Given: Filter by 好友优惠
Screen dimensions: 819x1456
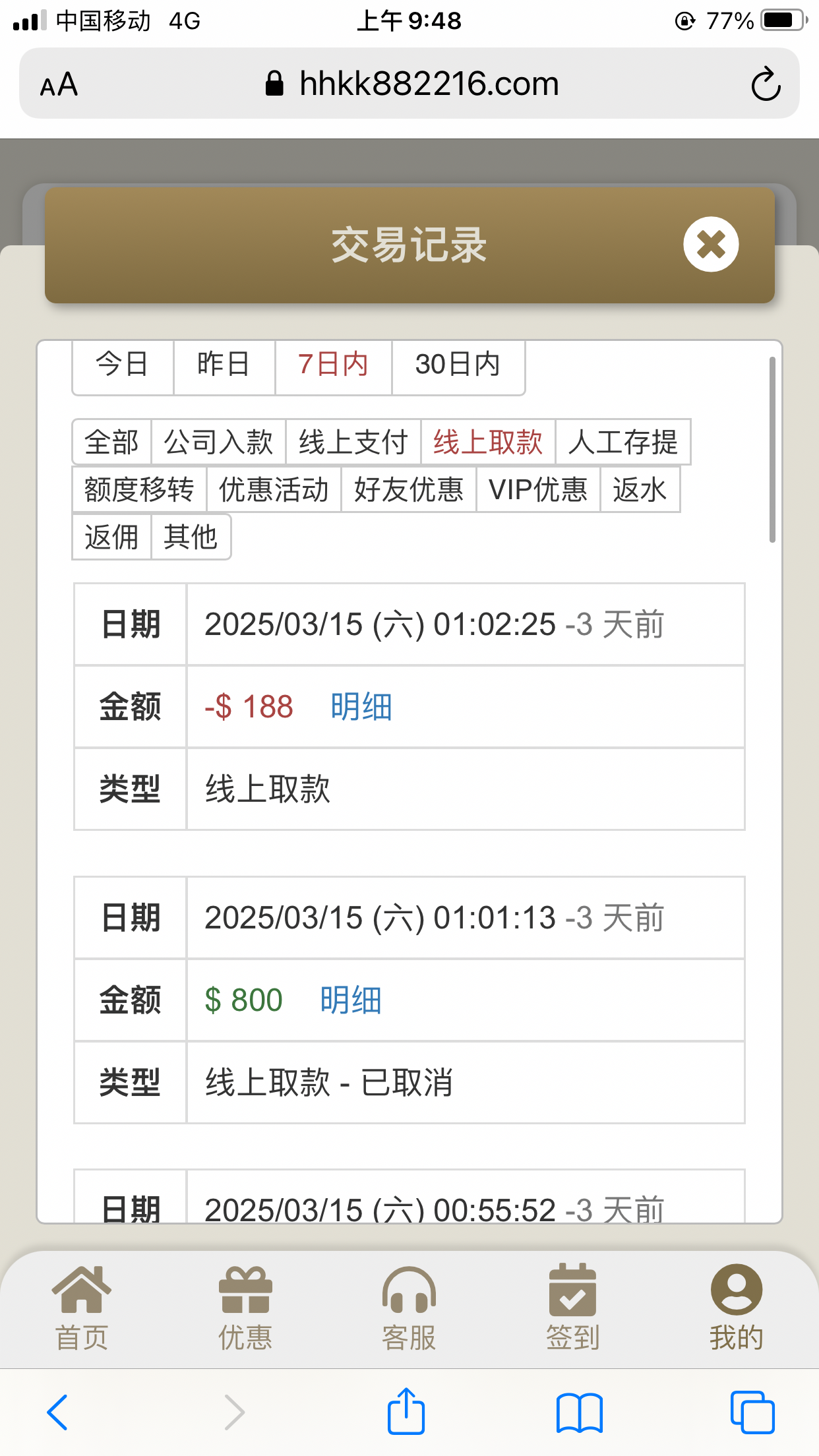Looking at the screenshot, I should pos(408,490).
